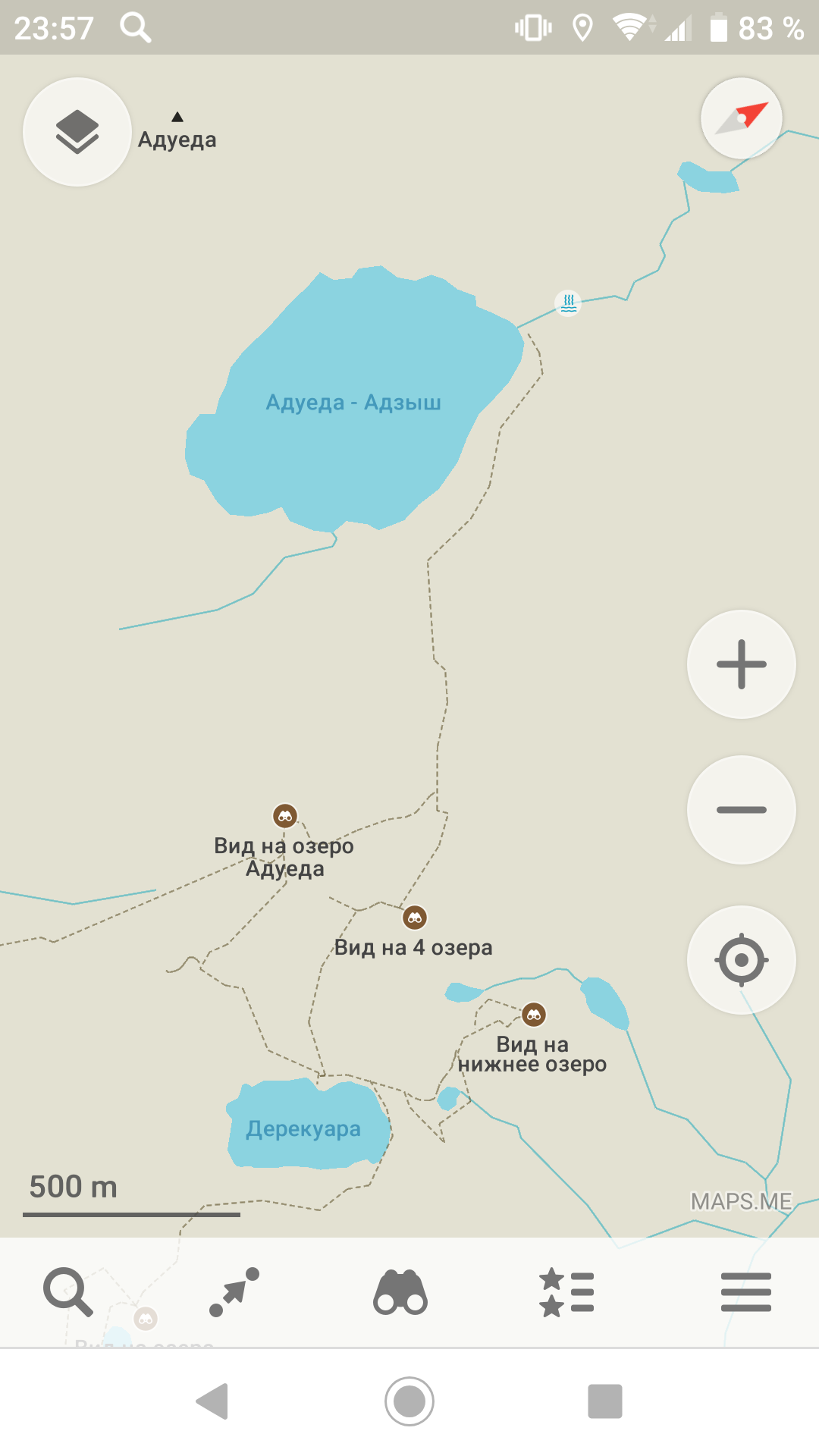Zoom out of the map
This screenshot has width=819, height=1456.
click(741, 810)
